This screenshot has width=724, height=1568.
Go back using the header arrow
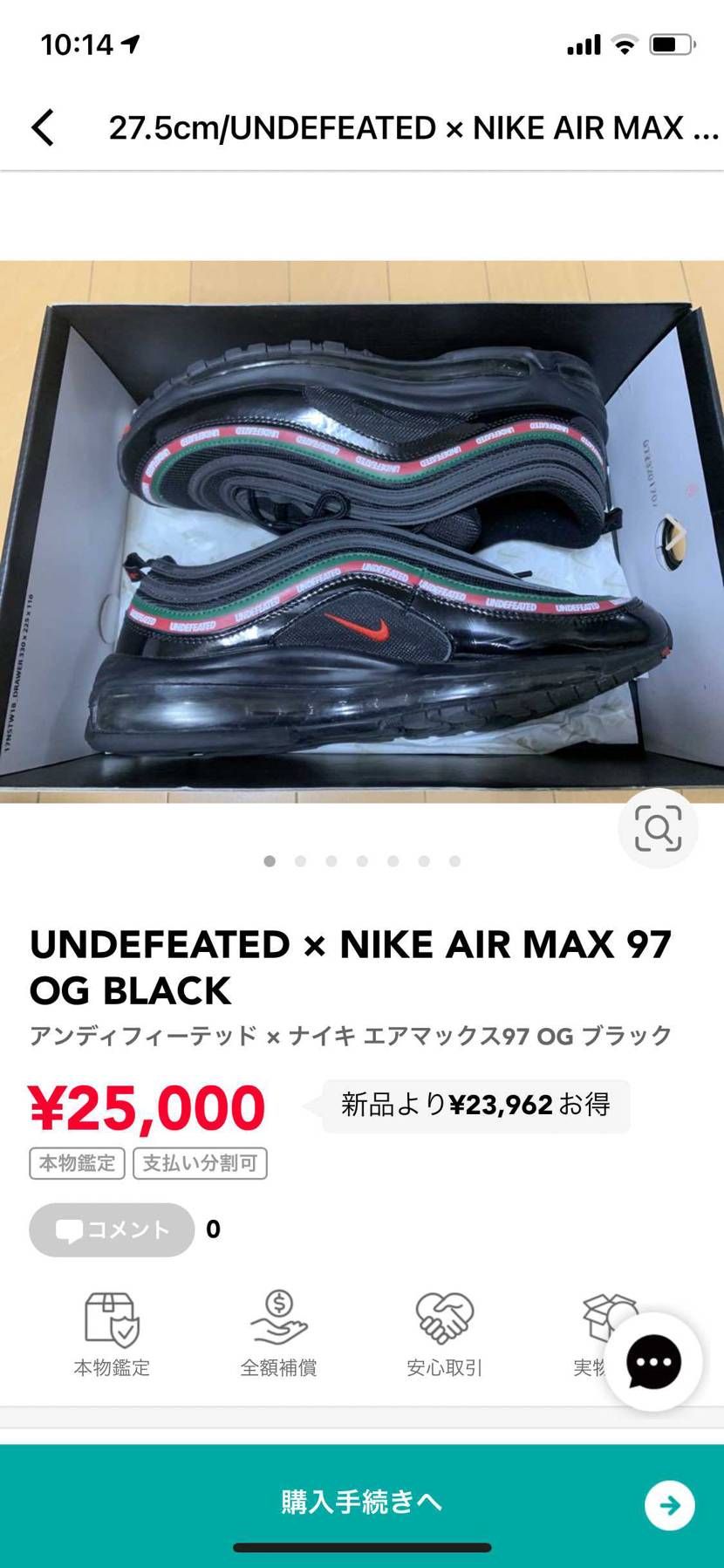click(x=44, y=127)
